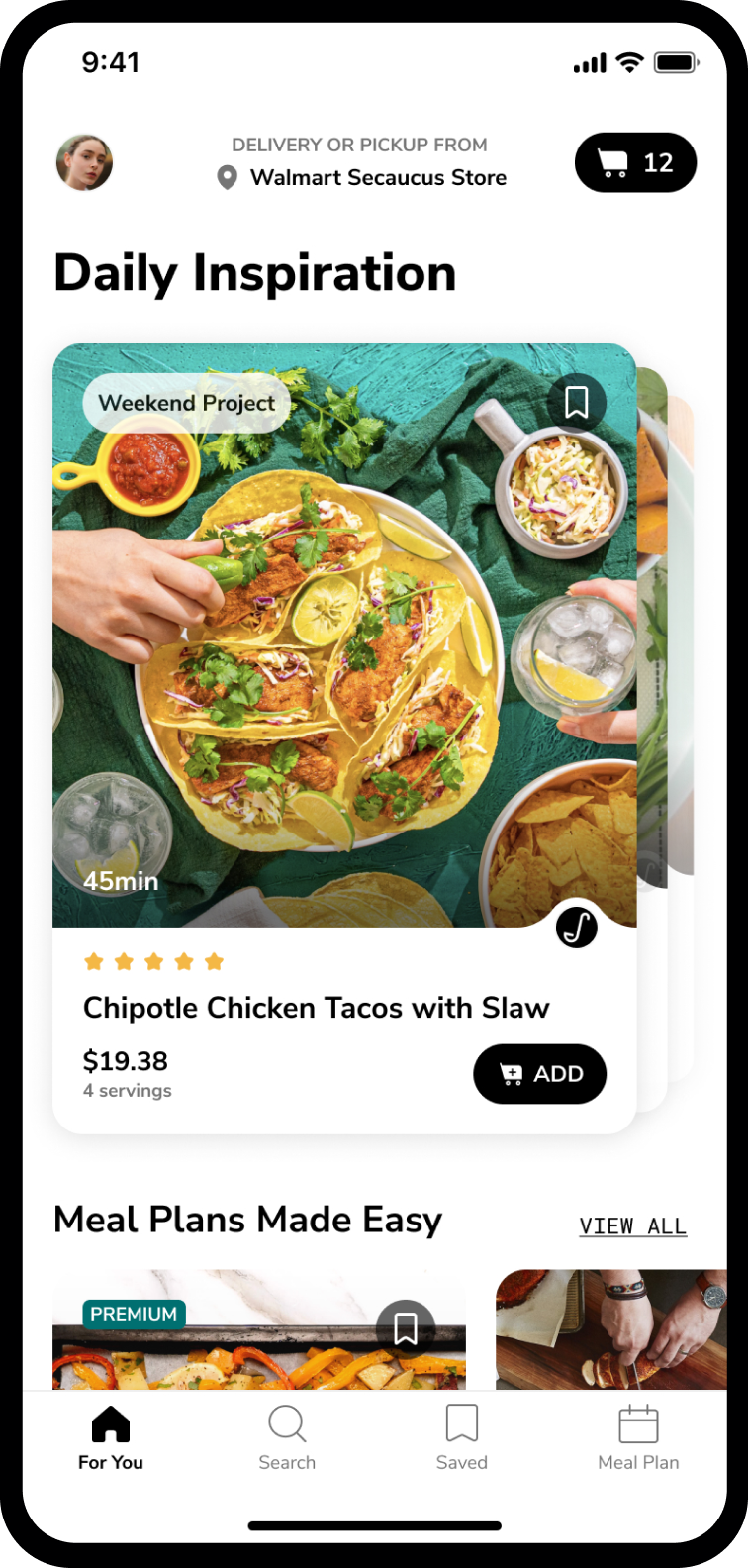Open the profile avatar

coord(84,162)
